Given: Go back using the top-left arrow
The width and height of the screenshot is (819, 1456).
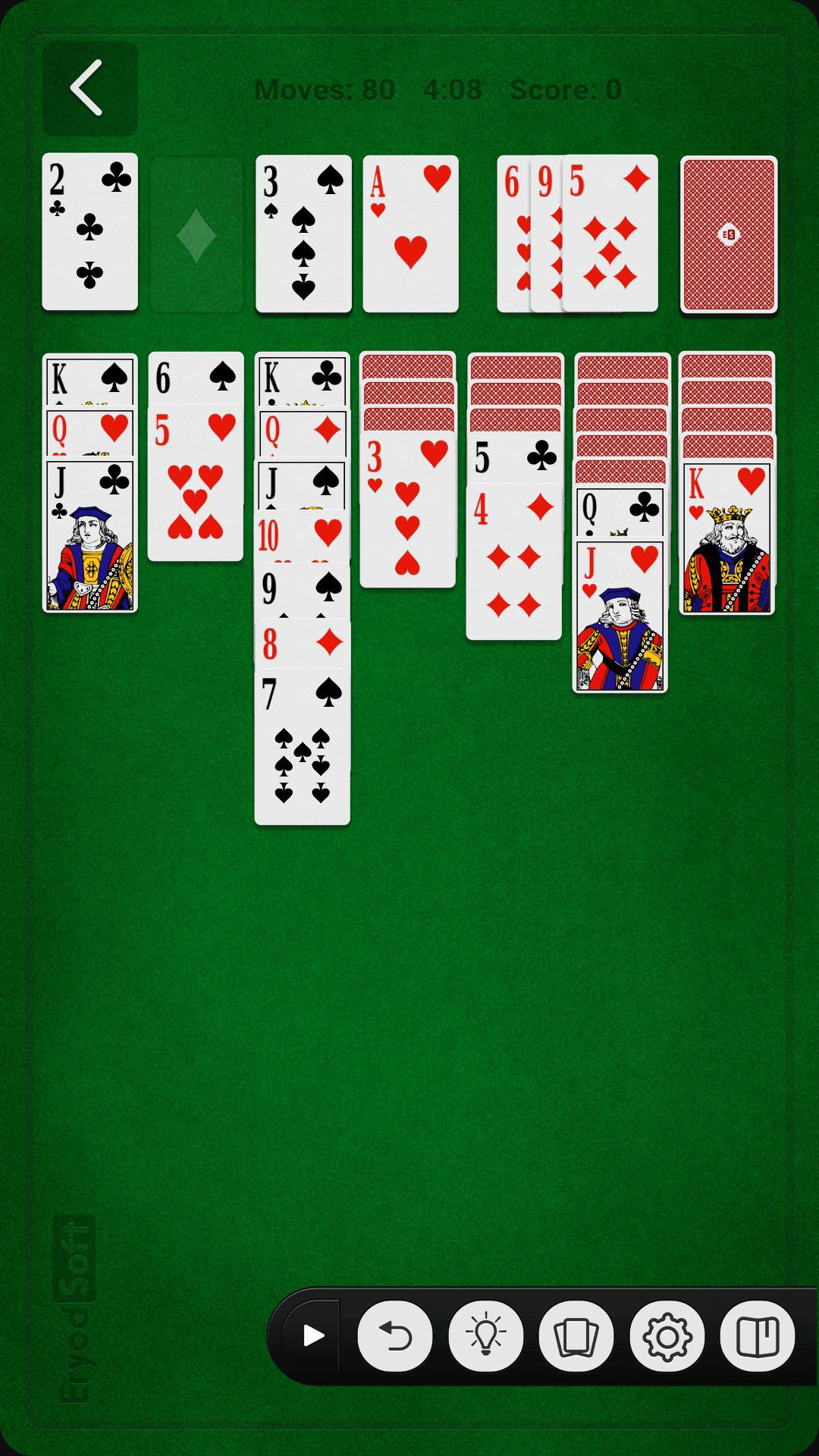Looking at the screenshot, I should [x=89, y=89].
